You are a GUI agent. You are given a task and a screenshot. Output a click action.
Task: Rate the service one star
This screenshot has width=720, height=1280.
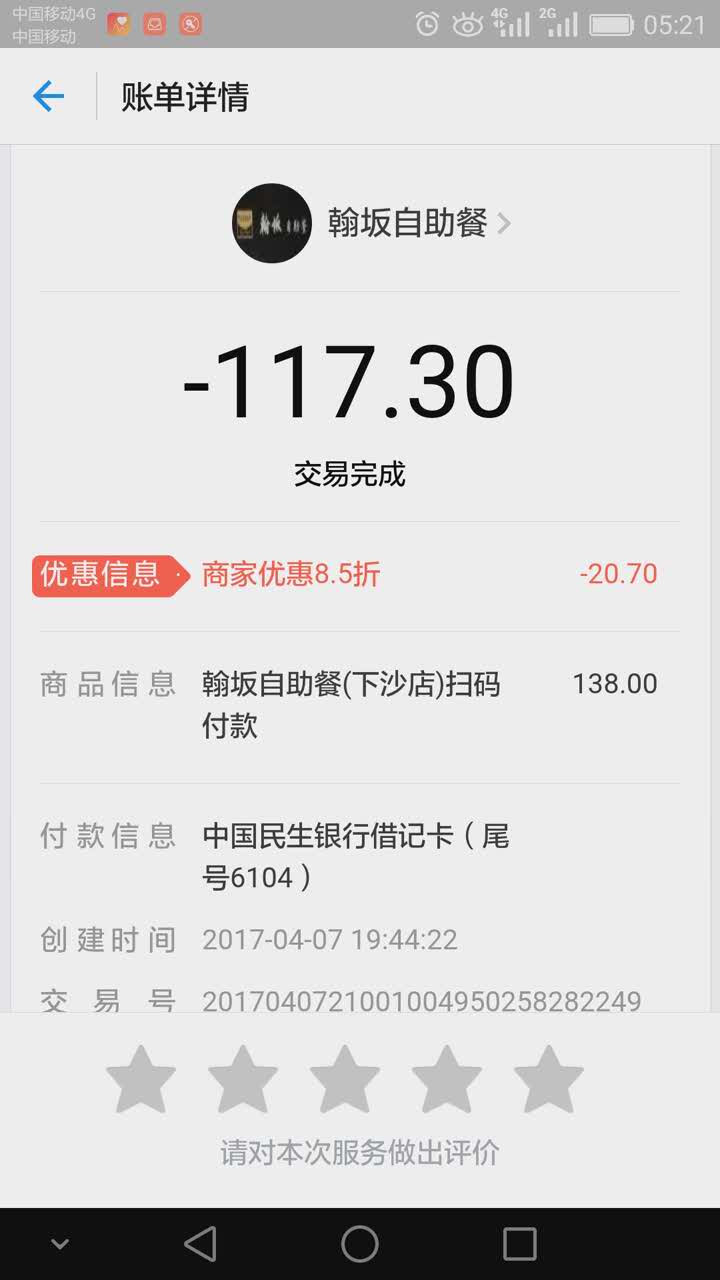coord(141,1080)
